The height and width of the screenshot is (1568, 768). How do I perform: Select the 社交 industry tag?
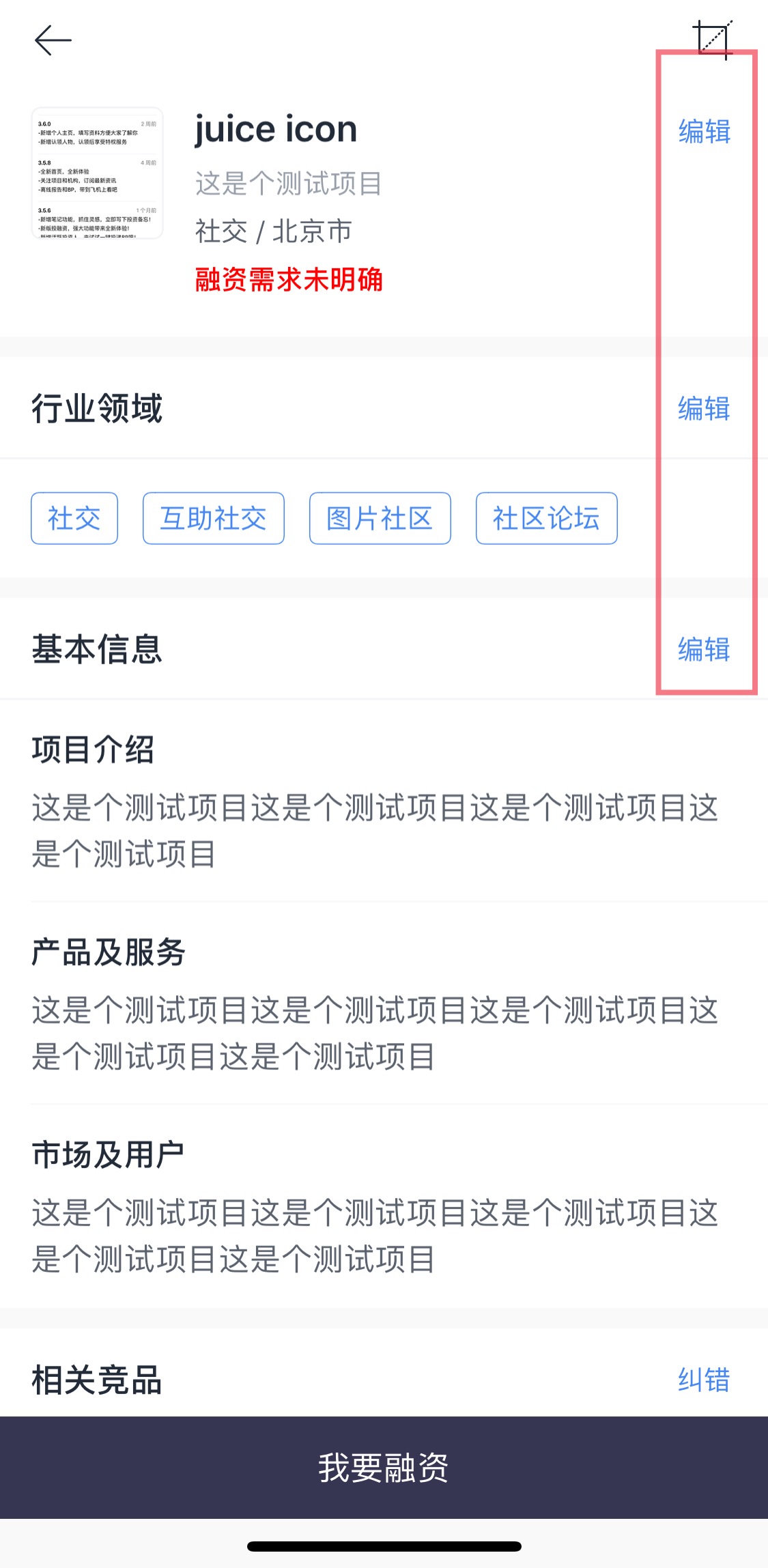[74, 518]
